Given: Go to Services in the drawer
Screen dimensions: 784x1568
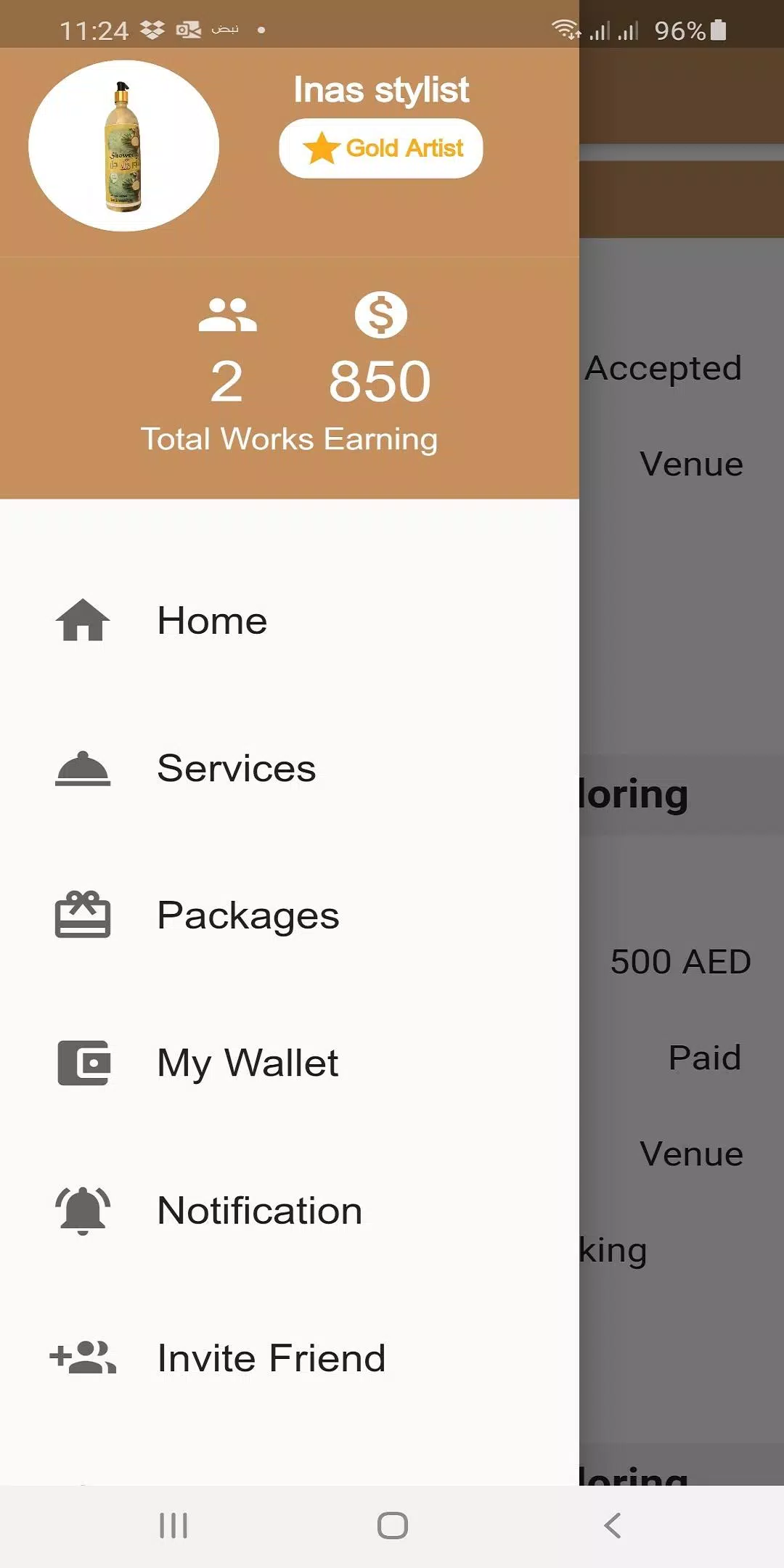Looking at the screenshot, I should pyautogui.click(x=236, y=769).
